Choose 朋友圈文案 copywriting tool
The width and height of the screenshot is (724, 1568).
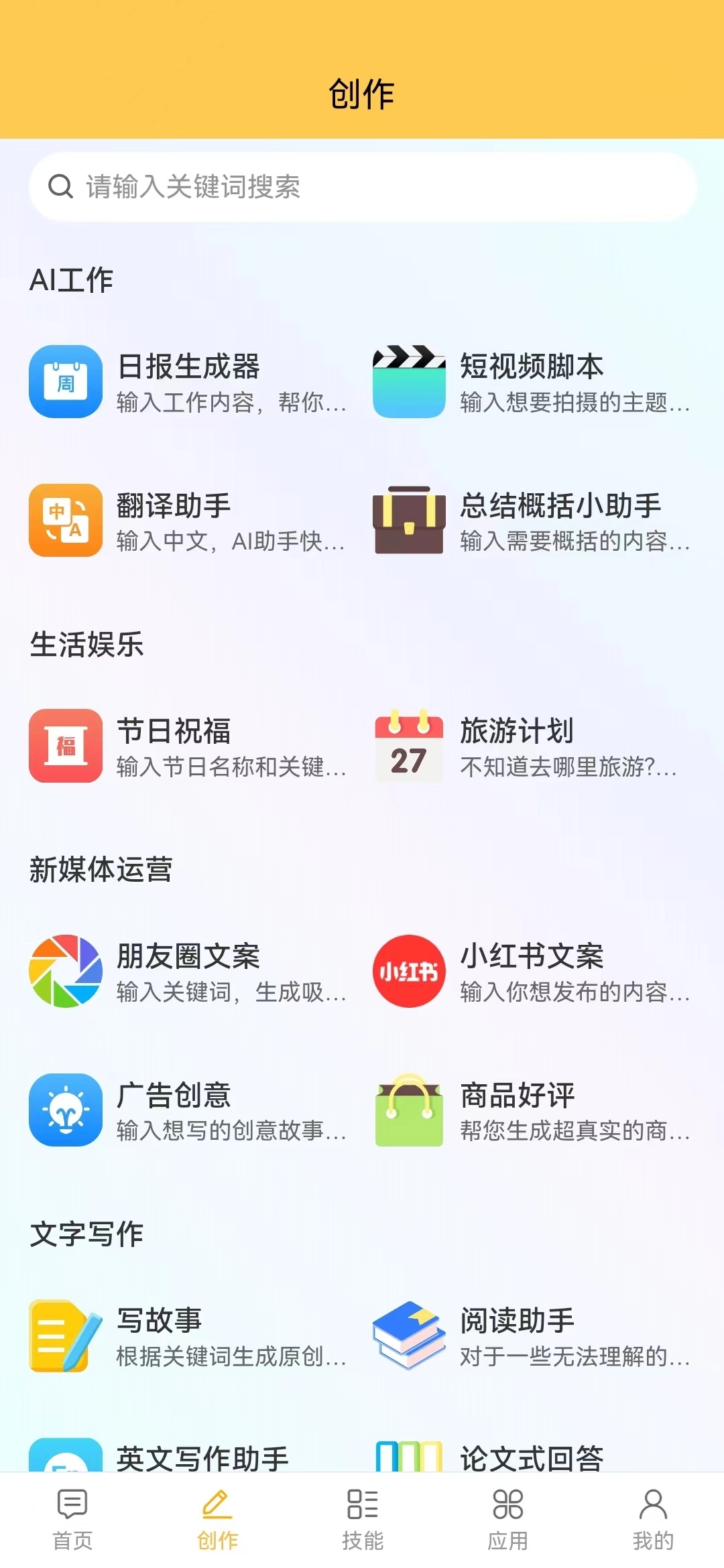188,971
